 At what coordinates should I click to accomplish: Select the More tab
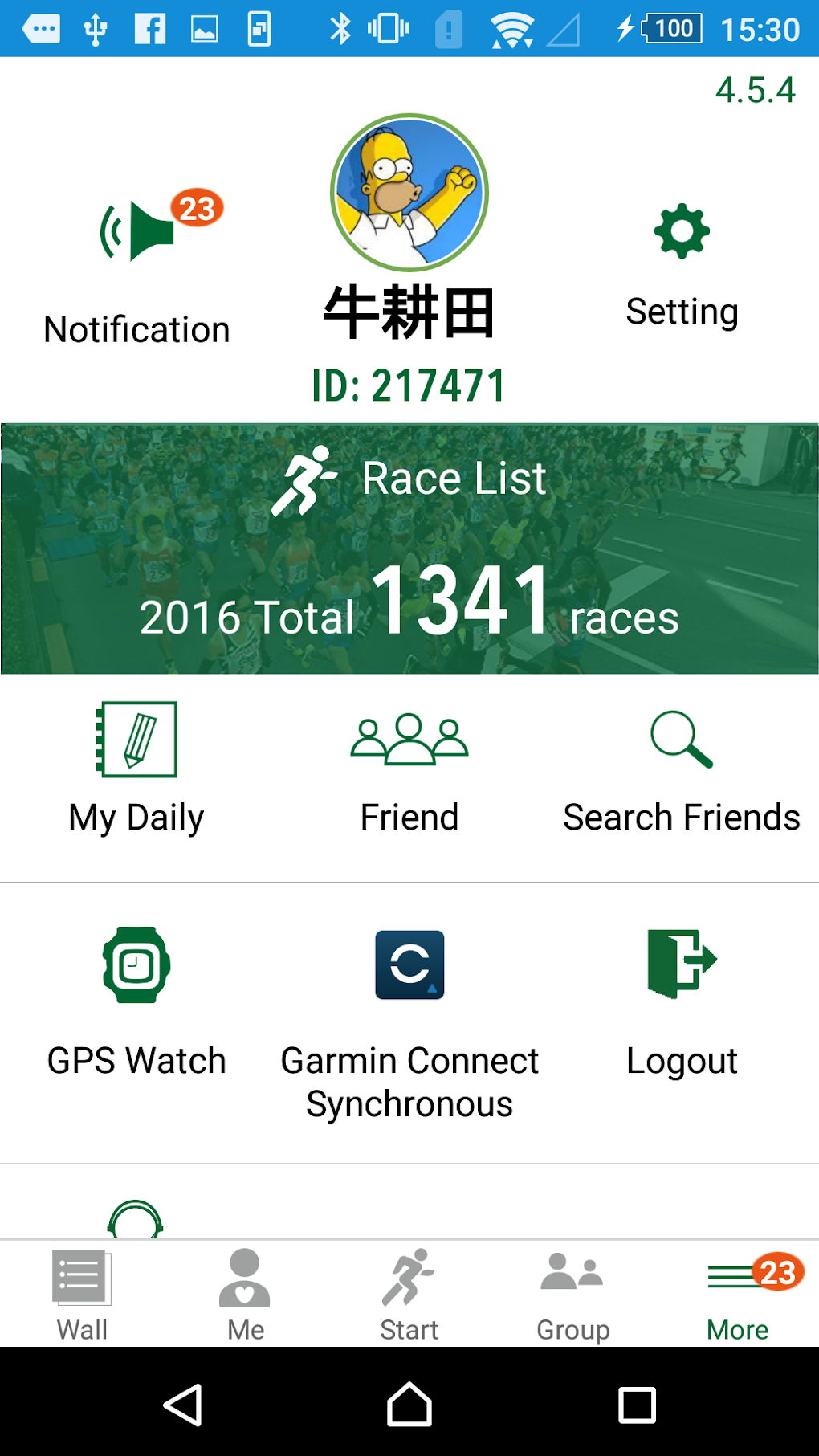[737, 1293]
